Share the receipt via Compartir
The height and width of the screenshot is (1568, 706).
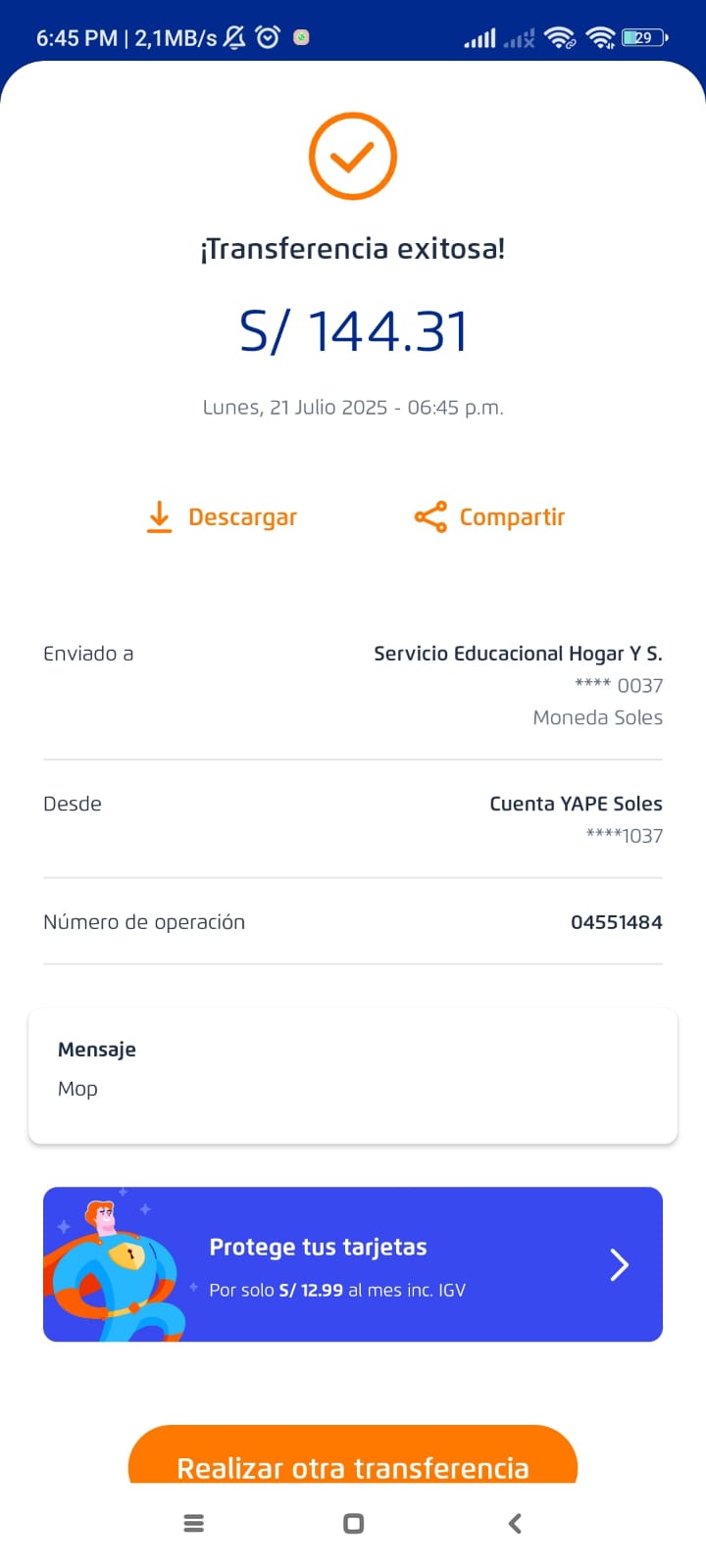pos(489,516)
